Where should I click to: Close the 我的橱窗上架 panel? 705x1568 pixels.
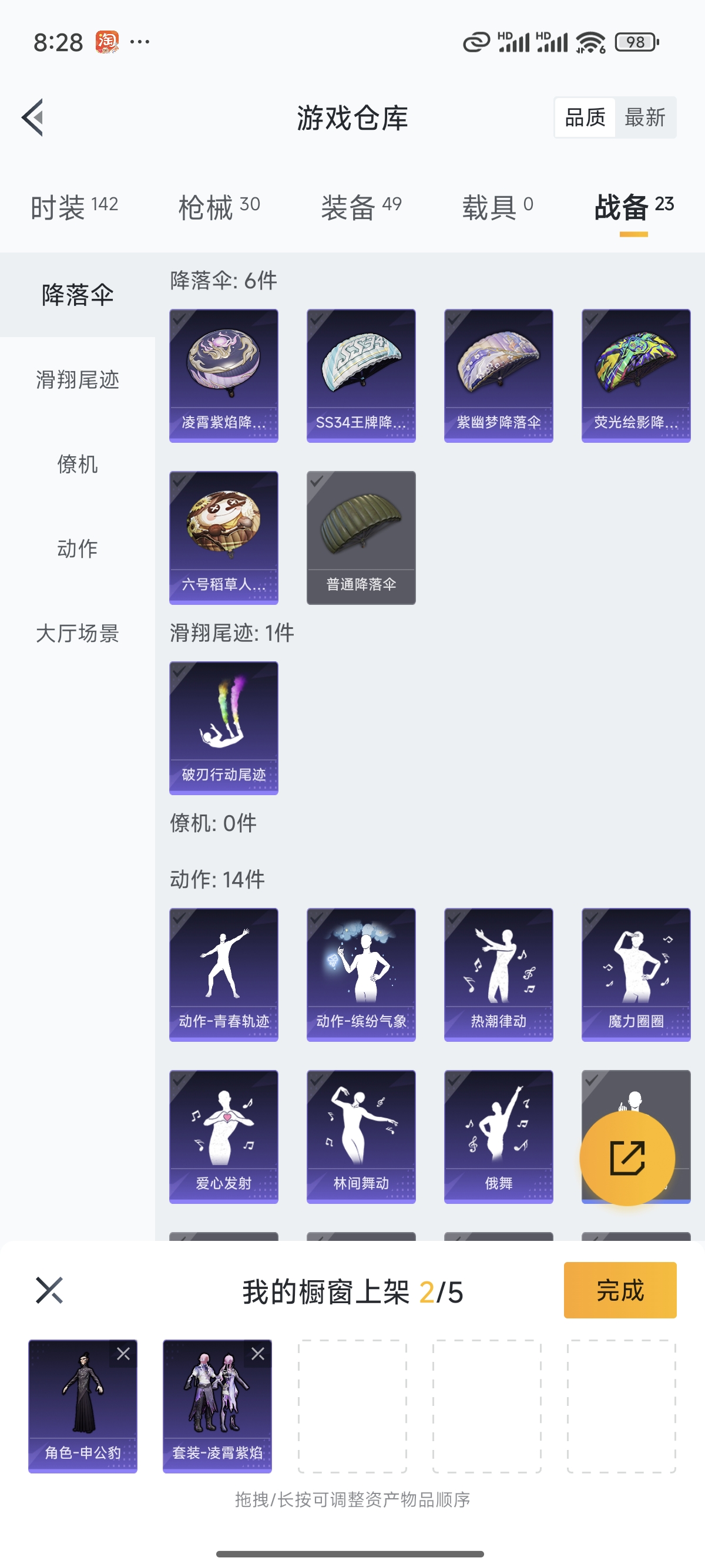coord(49,1290)
